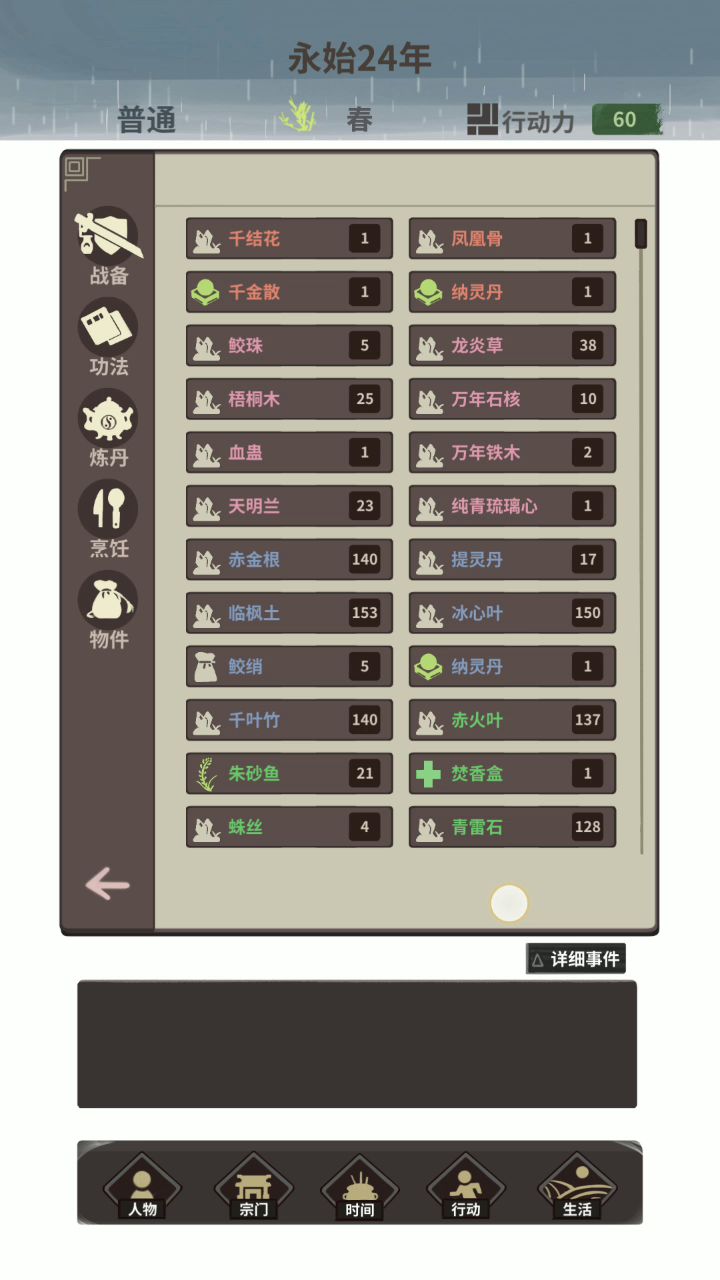
Task: Open the 炼丹 category
Action: [x=108, y=428]
